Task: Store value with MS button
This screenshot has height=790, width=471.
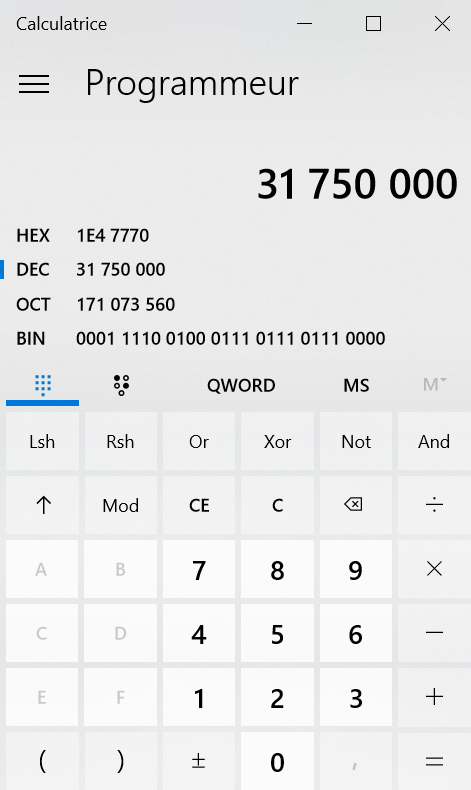Action: (x=356, y=385)
